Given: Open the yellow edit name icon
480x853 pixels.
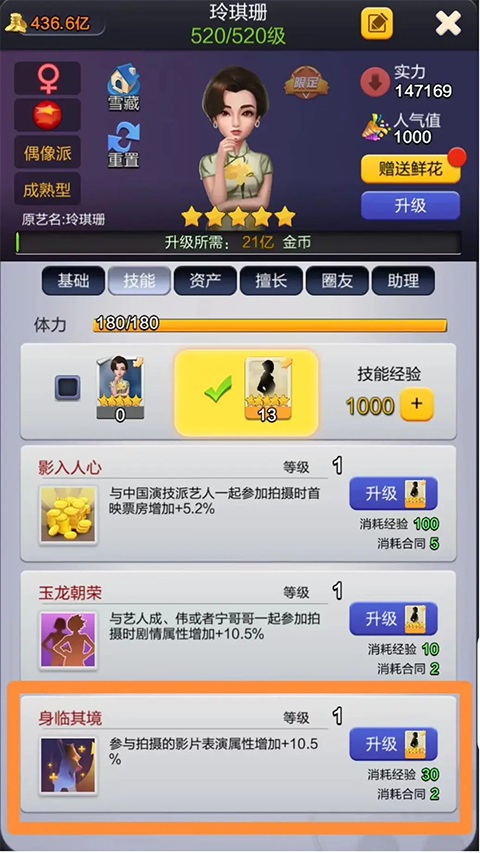Looking at the screenshot, I should point(377,23).
